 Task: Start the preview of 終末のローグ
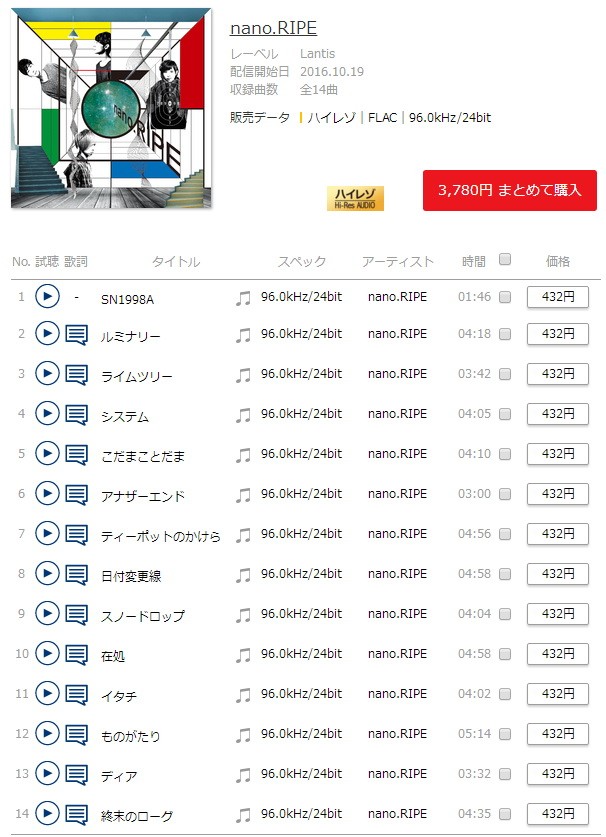click(x=47, y=813)
